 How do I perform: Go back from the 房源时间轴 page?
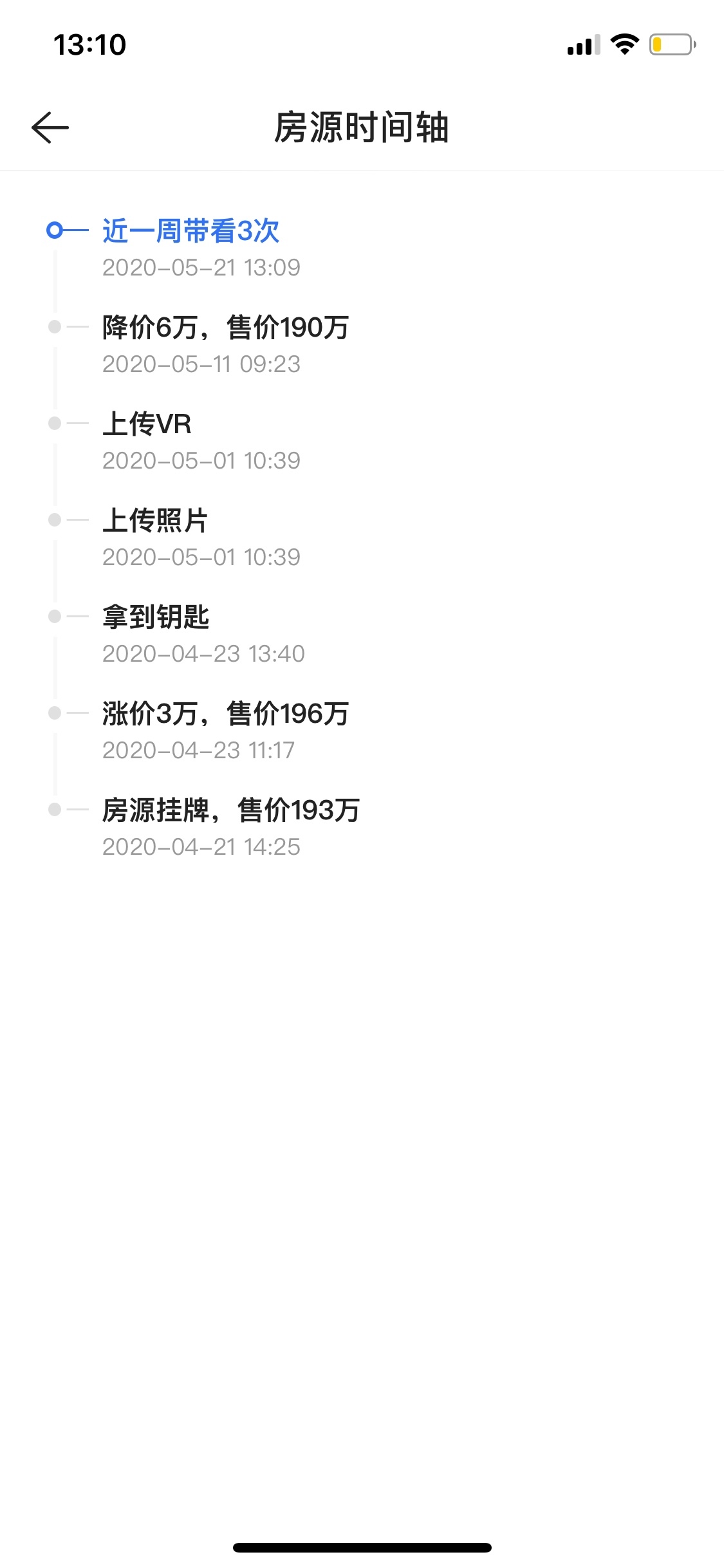coord(50,127)
